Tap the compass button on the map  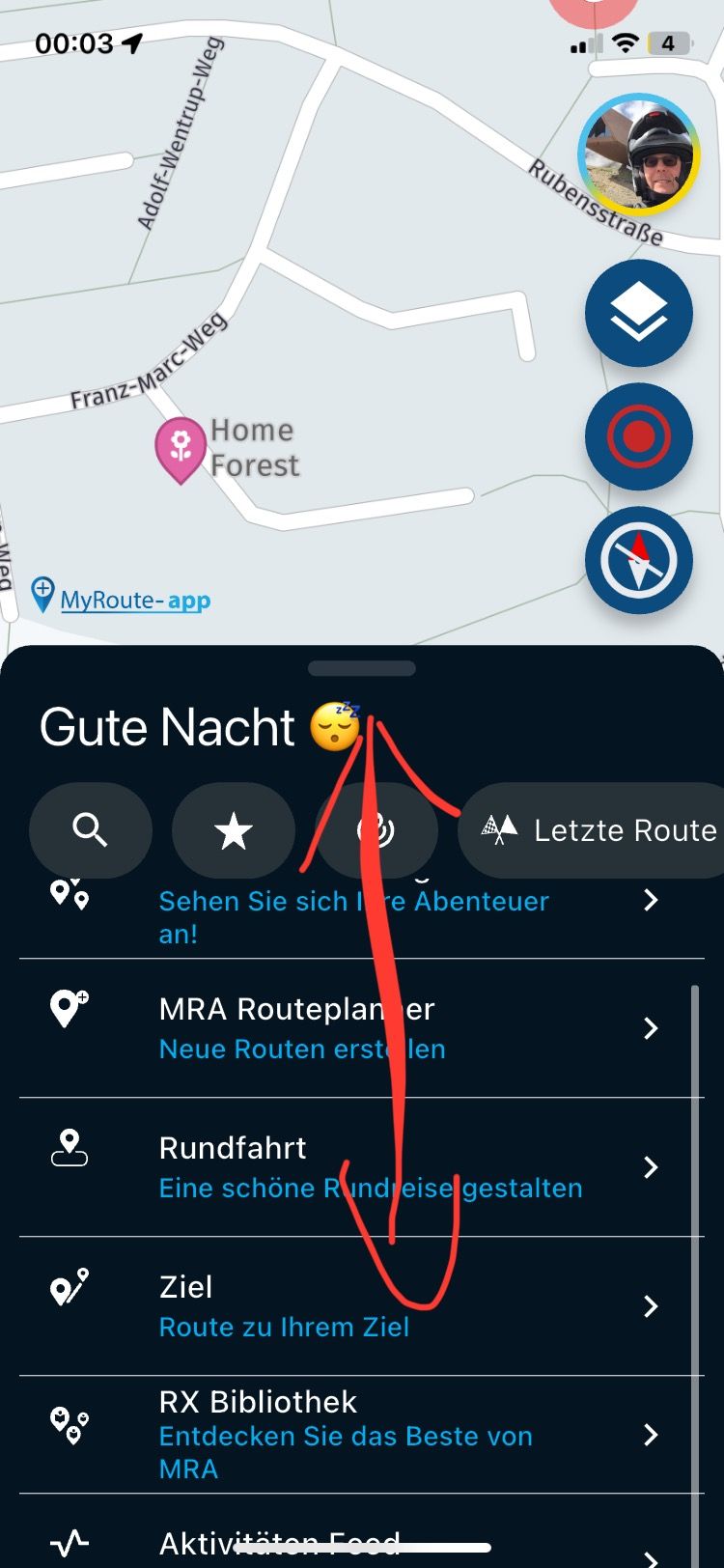click(638, 560)
